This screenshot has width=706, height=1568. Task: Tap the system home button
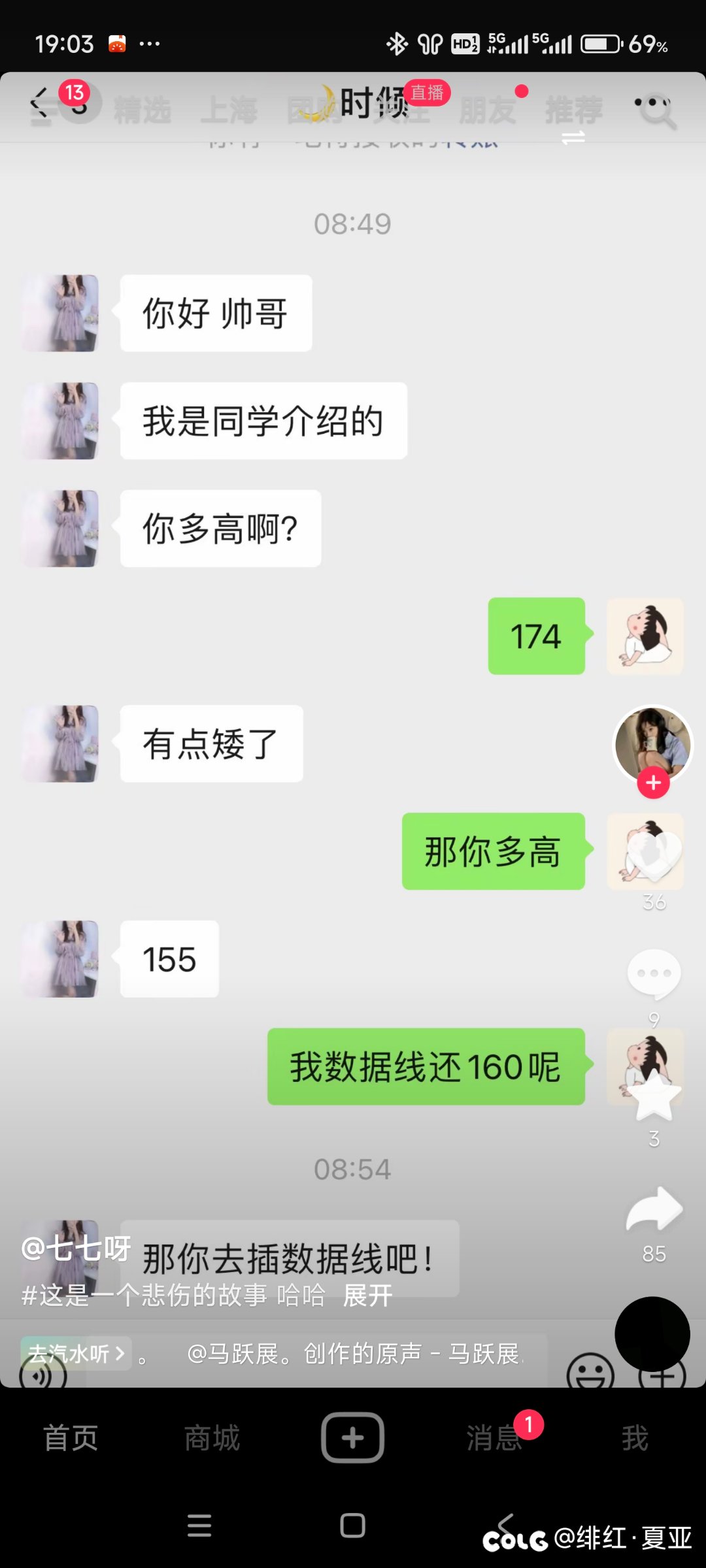(352, 1526)
